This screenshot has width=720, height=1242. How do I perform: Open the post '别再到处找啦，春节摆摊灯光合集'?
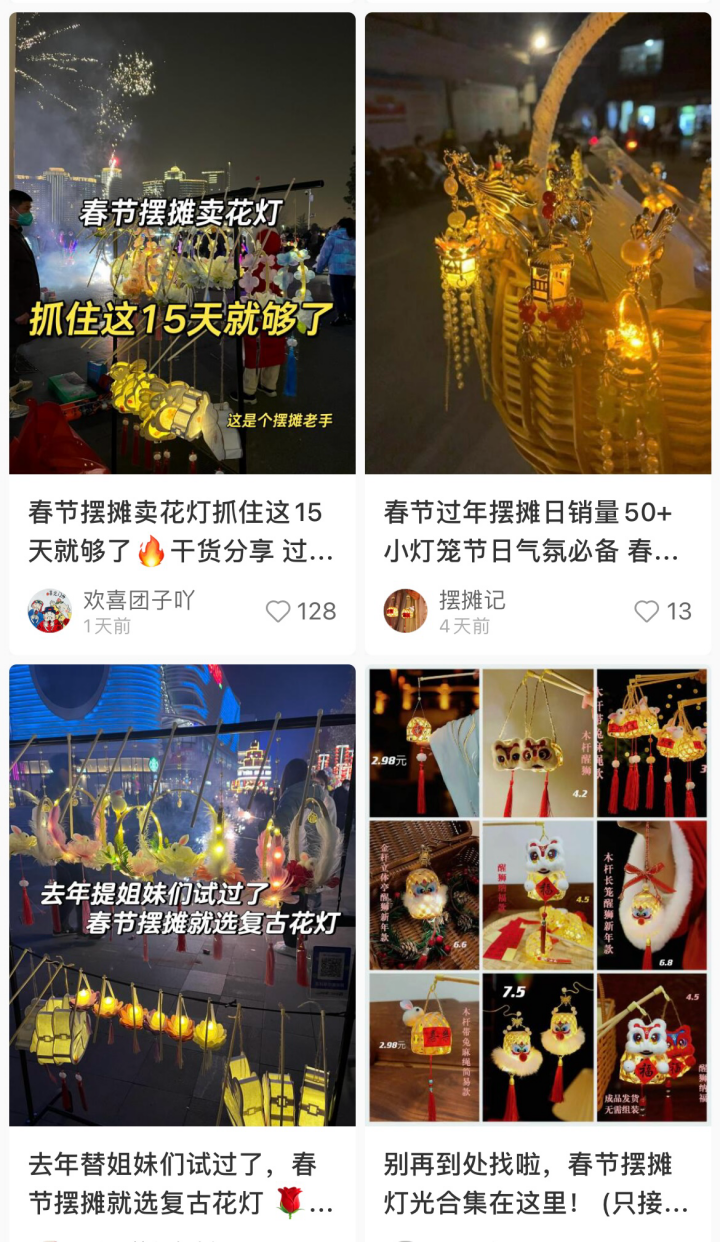point(538,895)
